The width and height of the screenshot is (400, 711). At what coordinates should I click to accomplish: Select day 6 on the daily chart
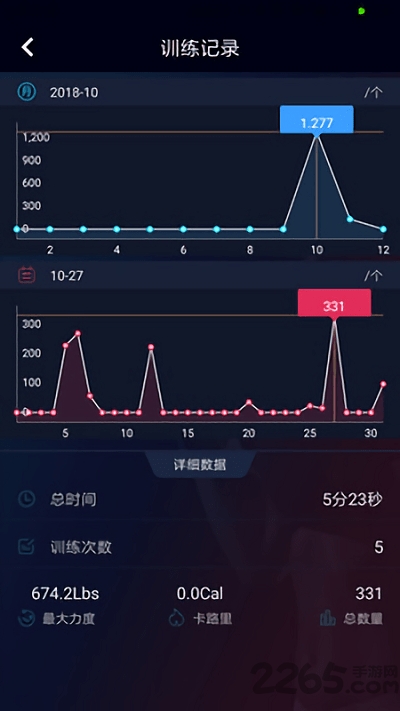point(78,333)
